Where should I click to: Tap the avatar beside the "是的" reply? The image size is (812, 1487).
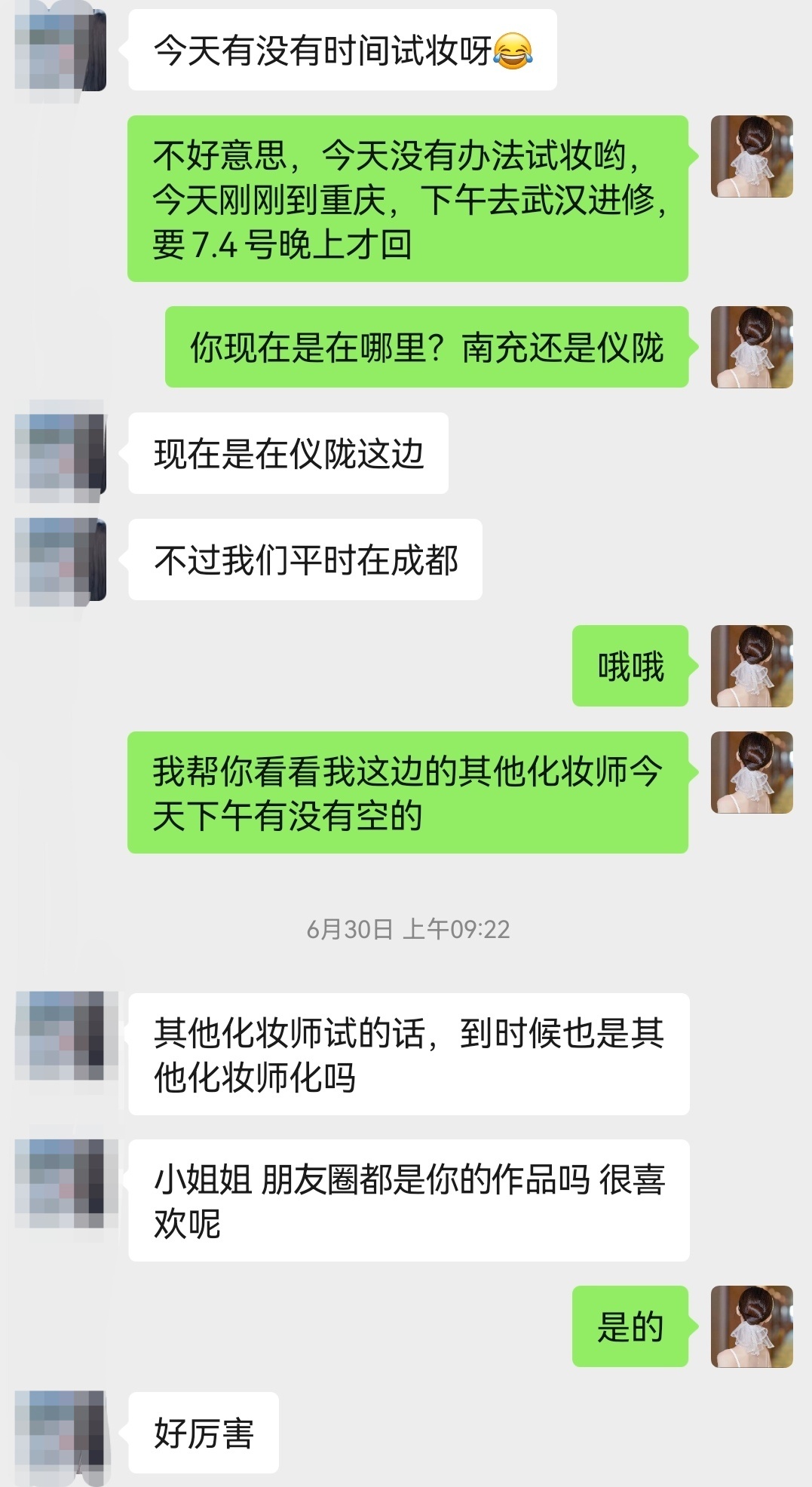coord(752,1326)
